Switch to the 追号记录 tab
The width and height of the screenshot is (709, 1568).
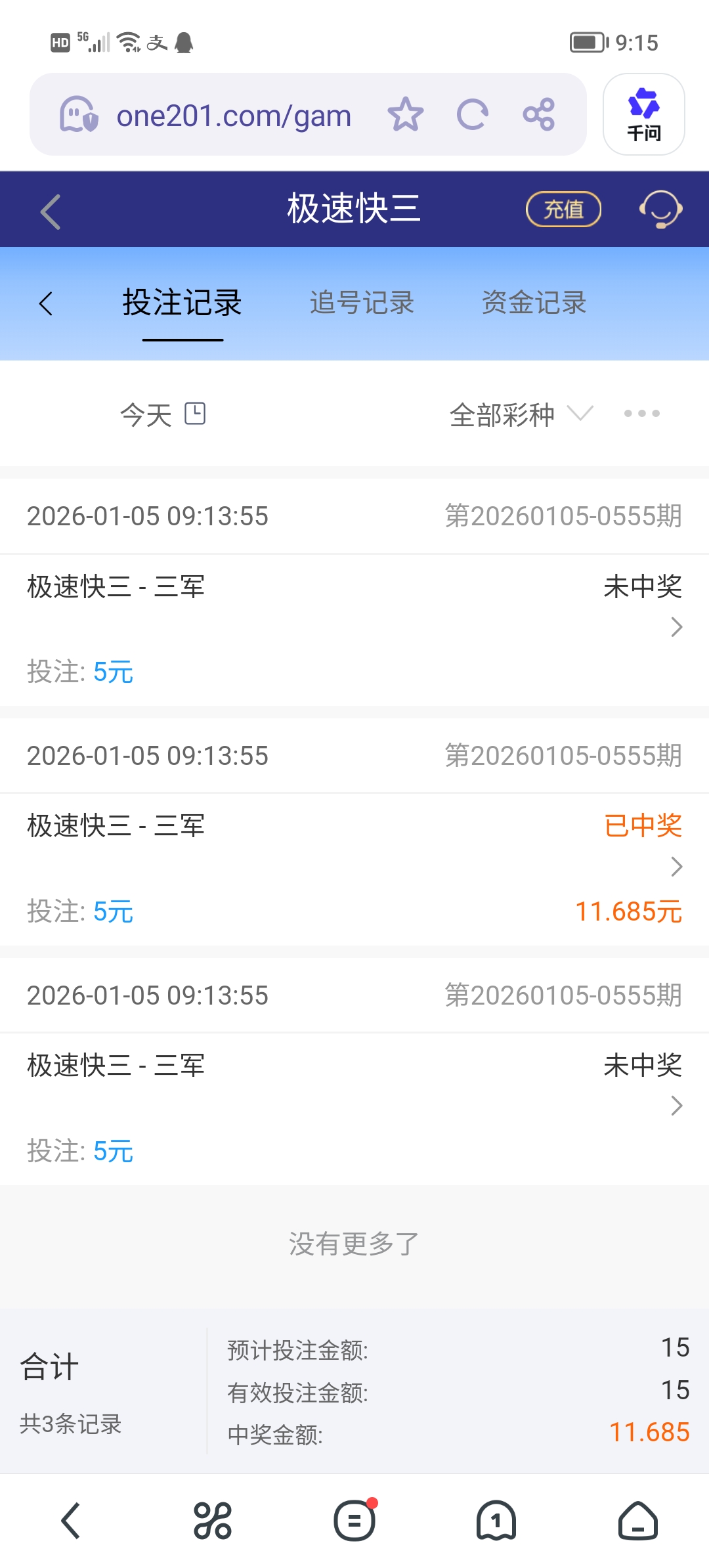tap(362, 303)
